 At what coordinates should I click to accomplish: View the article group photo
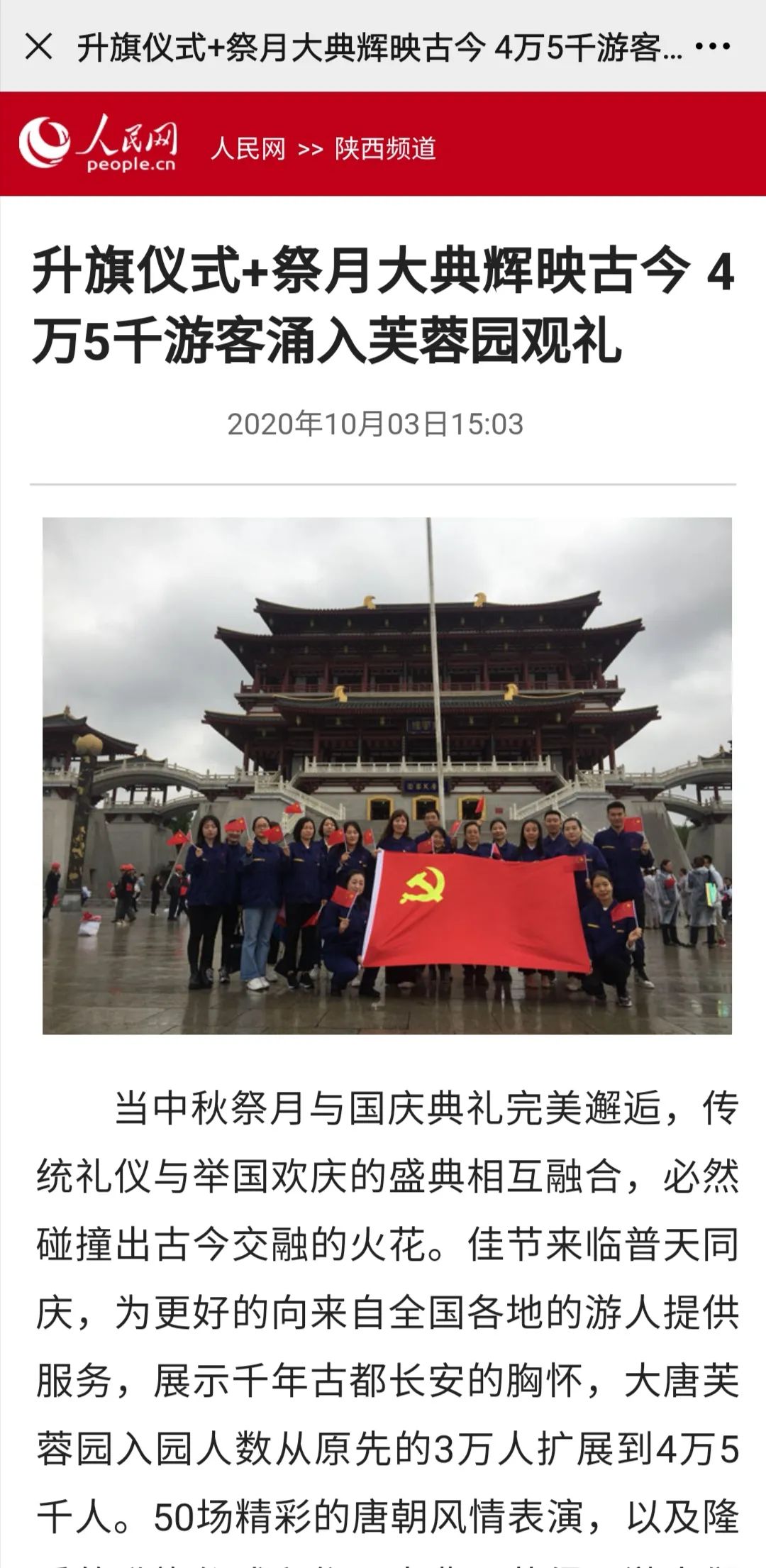387,775
